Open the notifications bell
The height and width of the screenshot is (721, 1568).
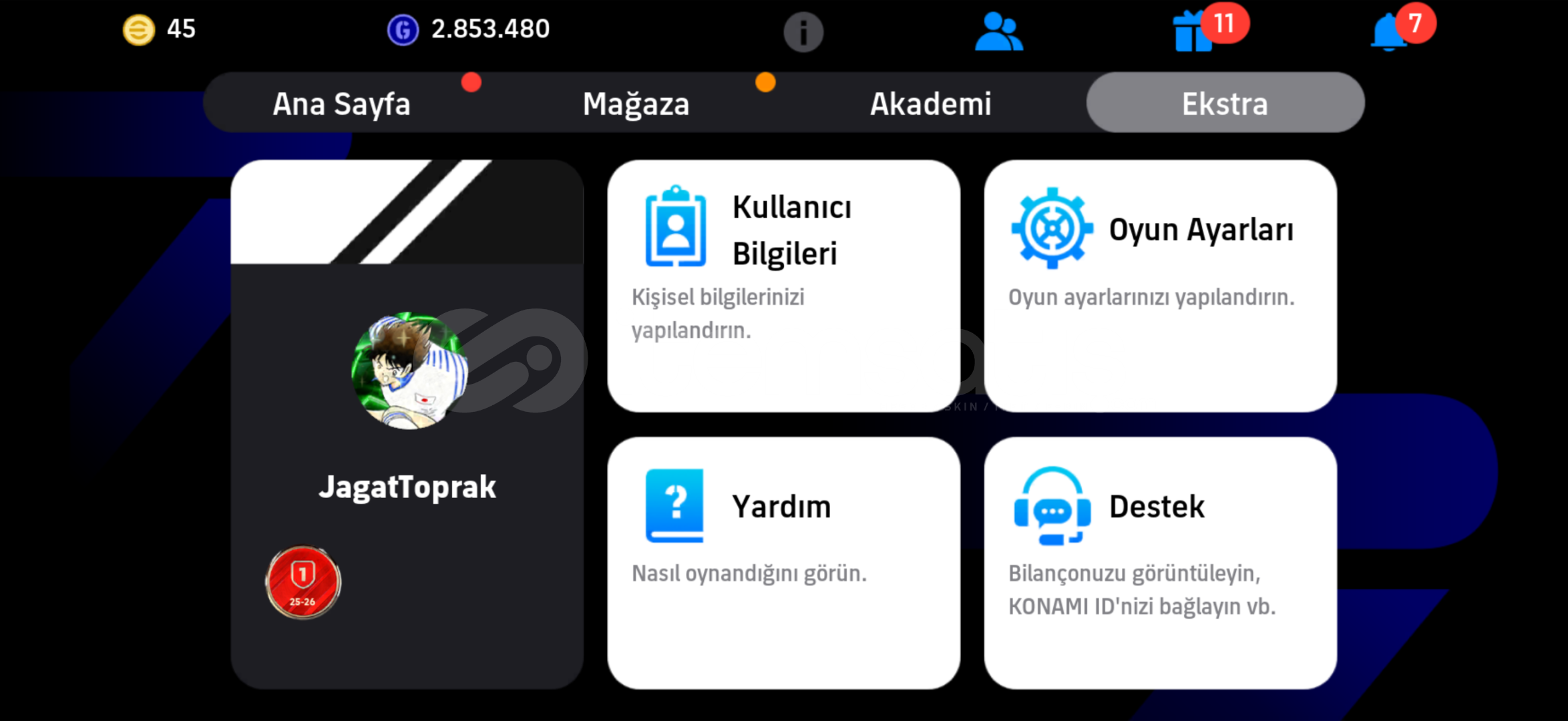coord(1389,32)
